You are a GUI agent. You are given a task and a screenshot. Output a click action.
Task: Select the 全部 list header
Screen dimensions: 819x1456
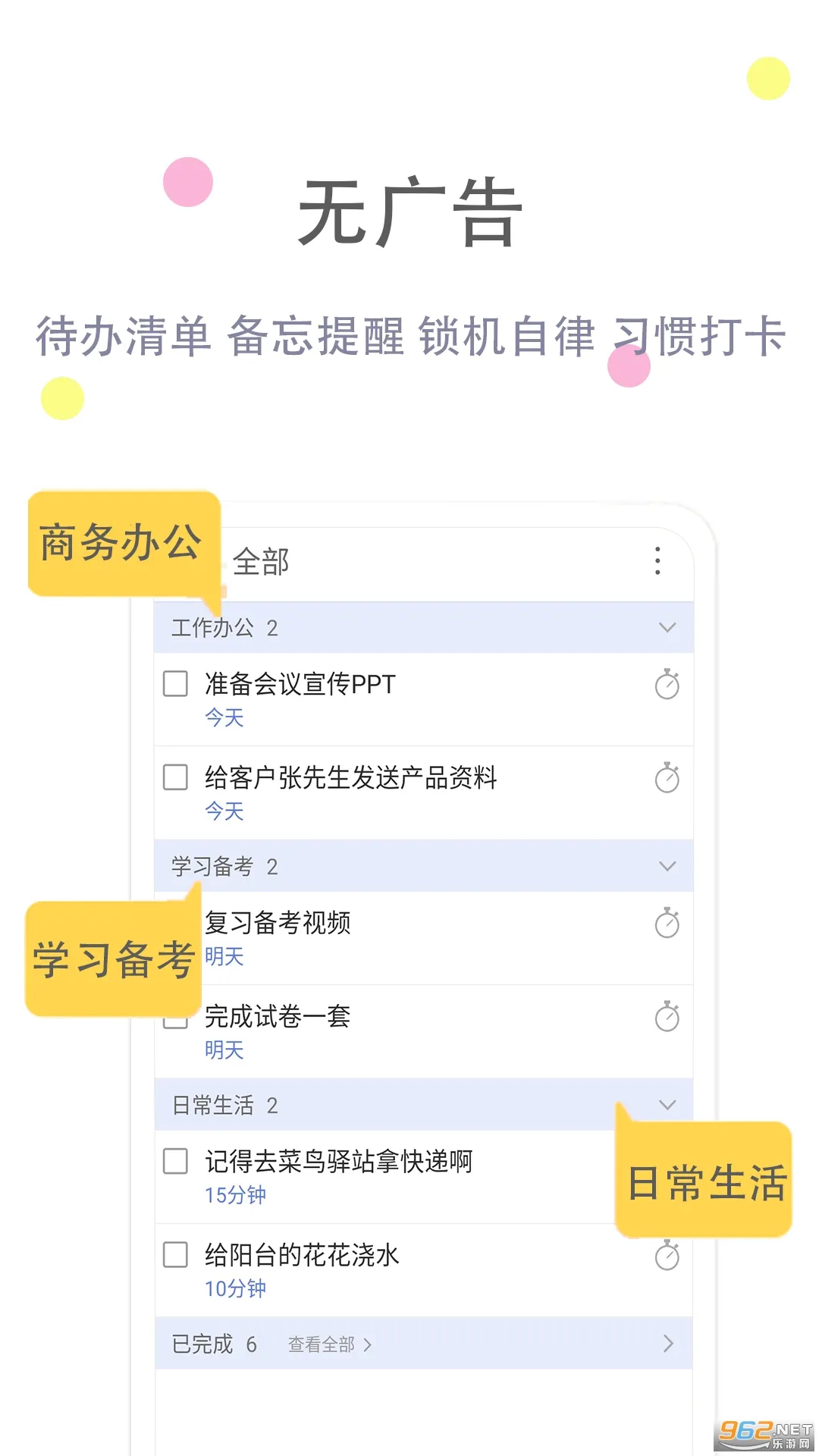point(261,561)
